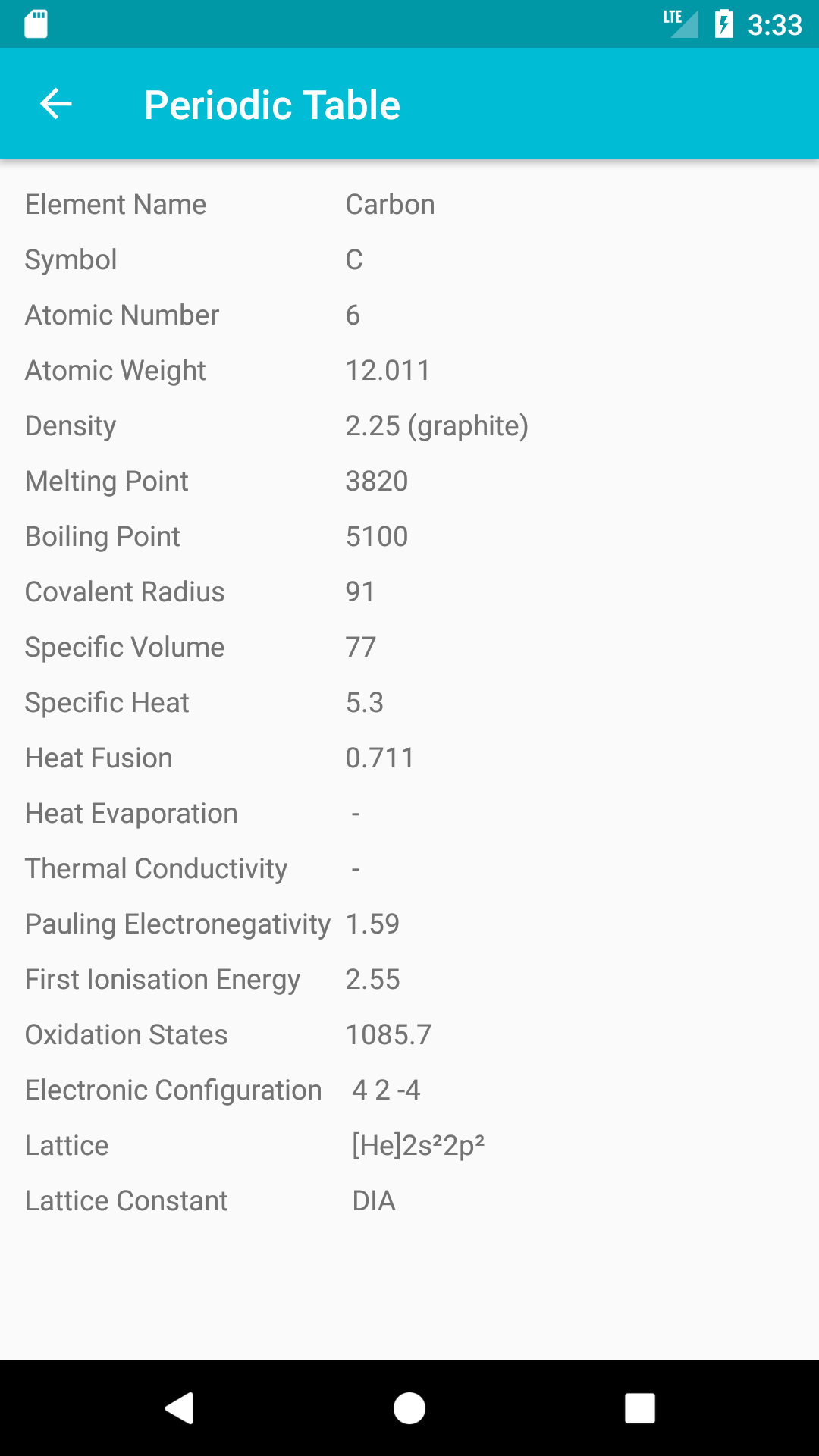Viewport: 819px width, 1456px height.
Task: Tap the Atomic Weight value 12.011
Action: pos(388,370)
